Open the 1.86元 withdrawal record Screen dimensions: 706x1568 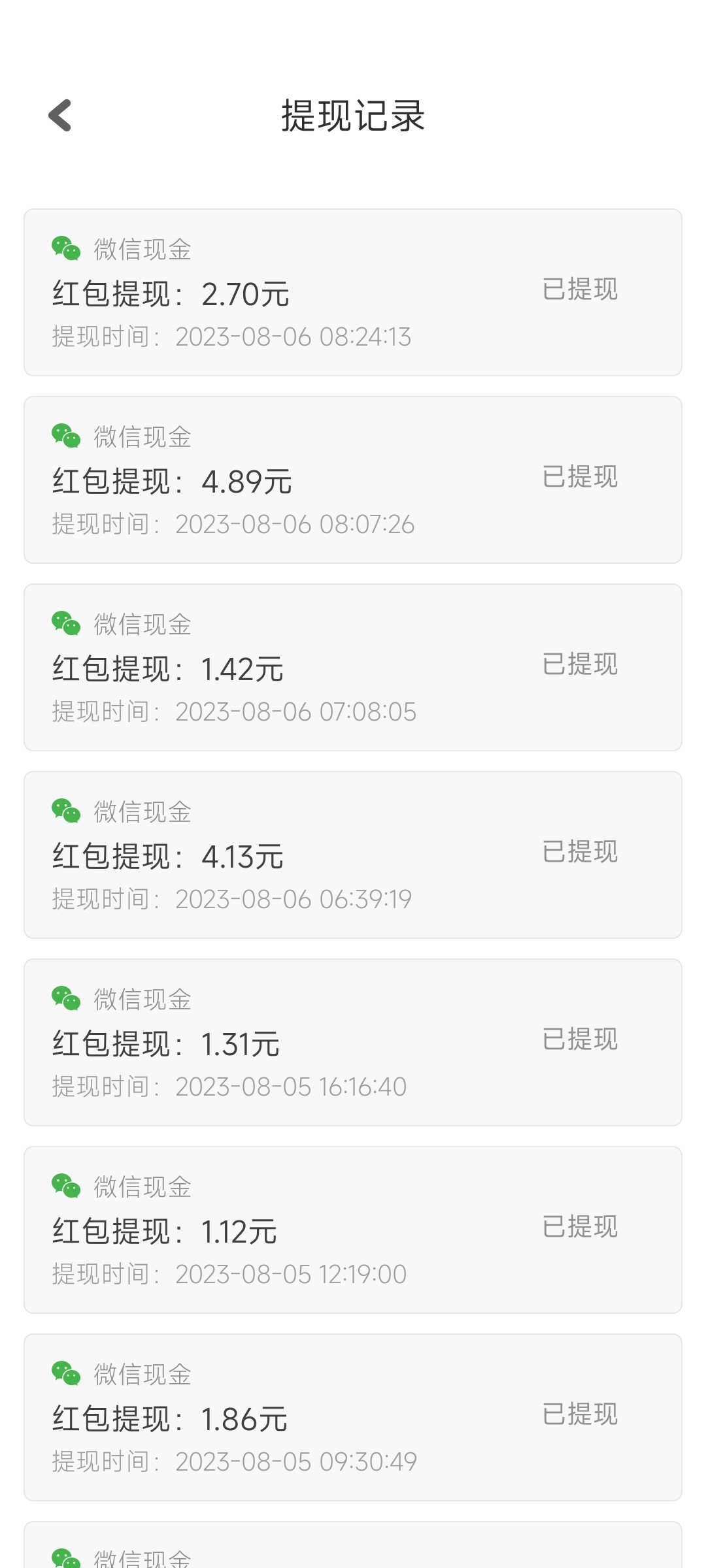(x=353, y=1417)
